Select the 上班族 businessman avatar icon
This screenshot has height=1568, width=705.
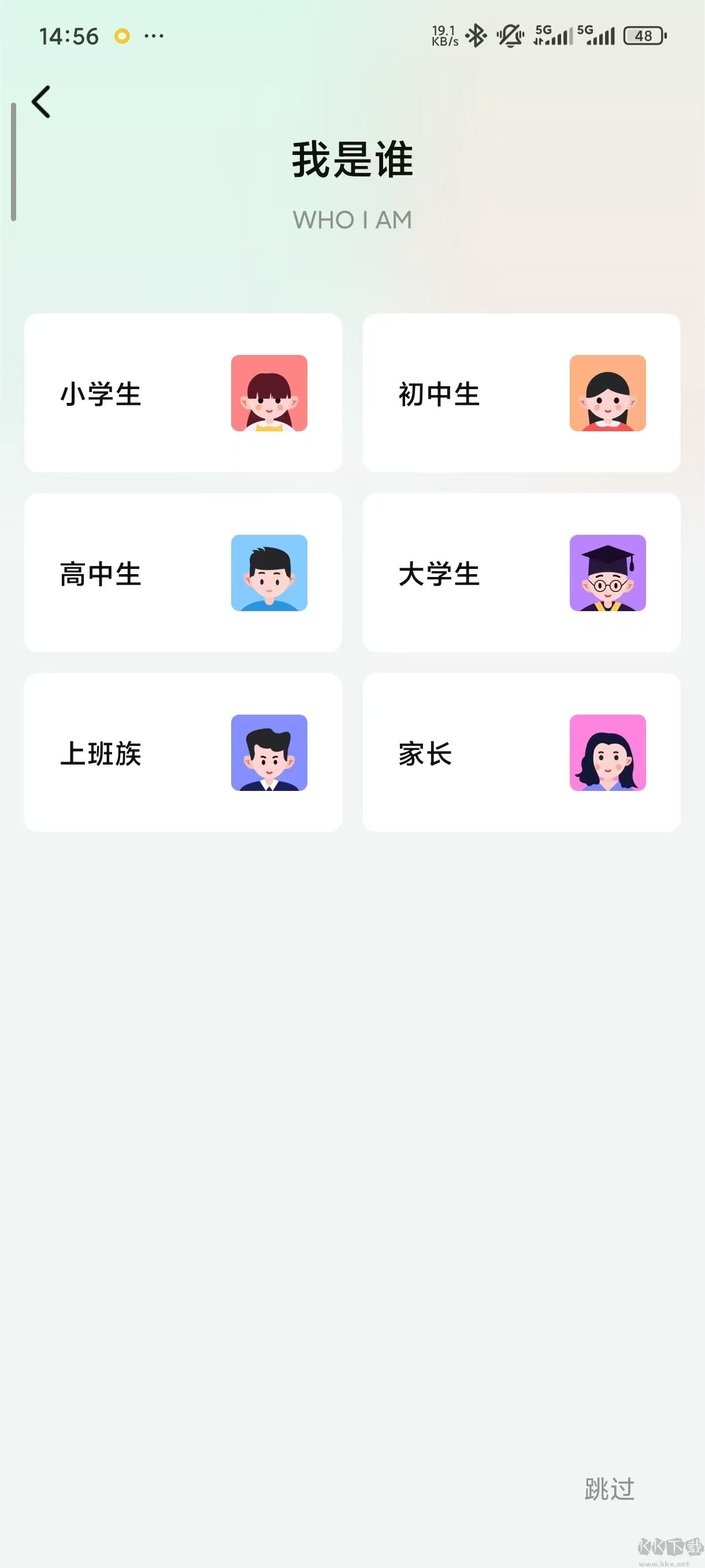pyautogui.click(x=269, y=753)
